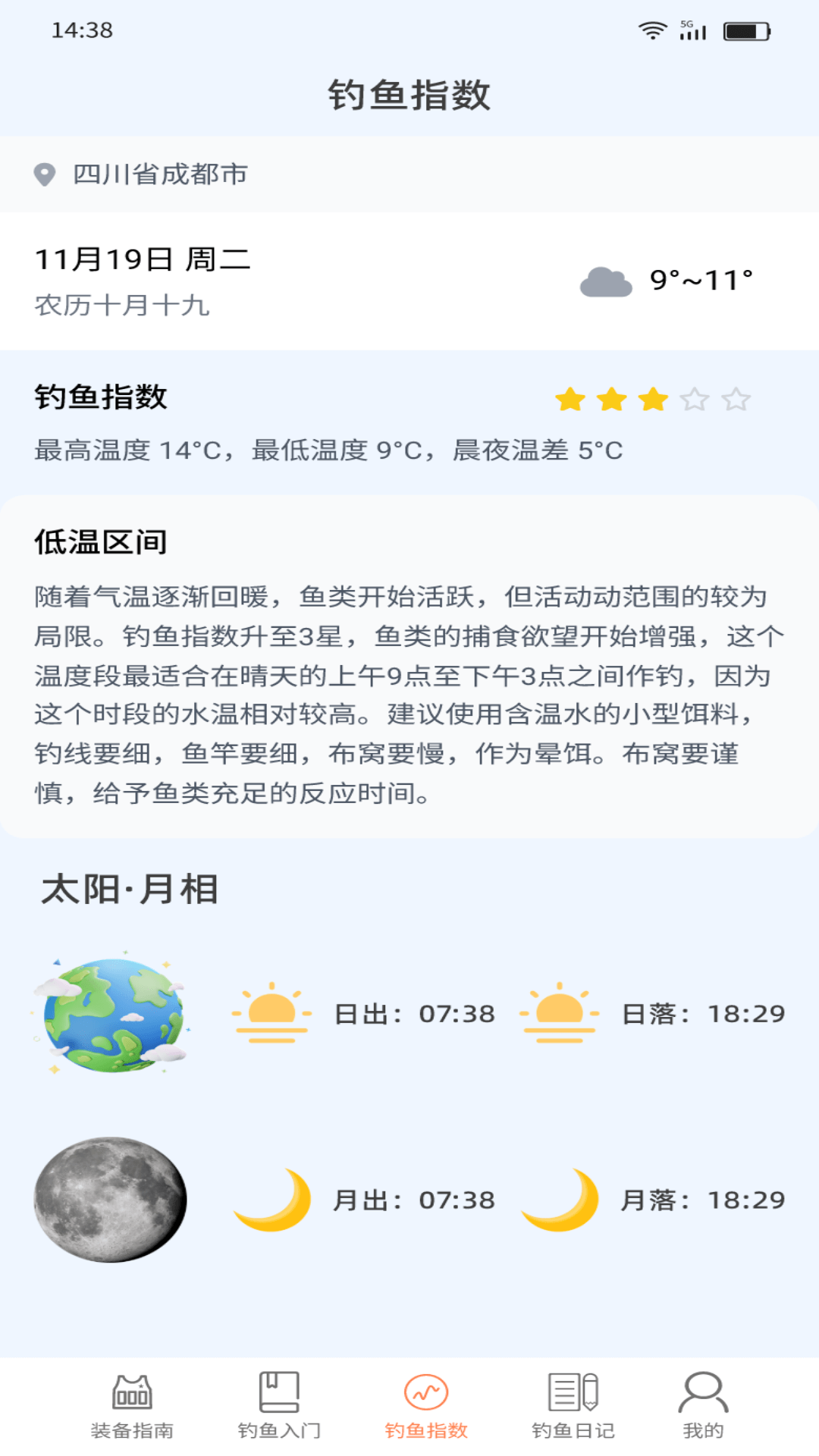The image size is (819, 1456).
Task: Expand the 低温区间 advice card
Action: pos(409,667)
